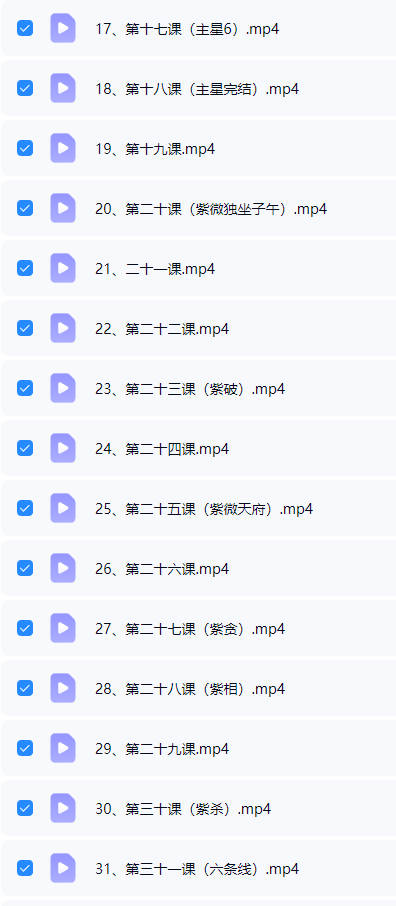Toggle checkbox for 31、第三十一课（六条线）.mp4
Image resolution: width=396 pixels, height=906 pixels.
[25, 868]
